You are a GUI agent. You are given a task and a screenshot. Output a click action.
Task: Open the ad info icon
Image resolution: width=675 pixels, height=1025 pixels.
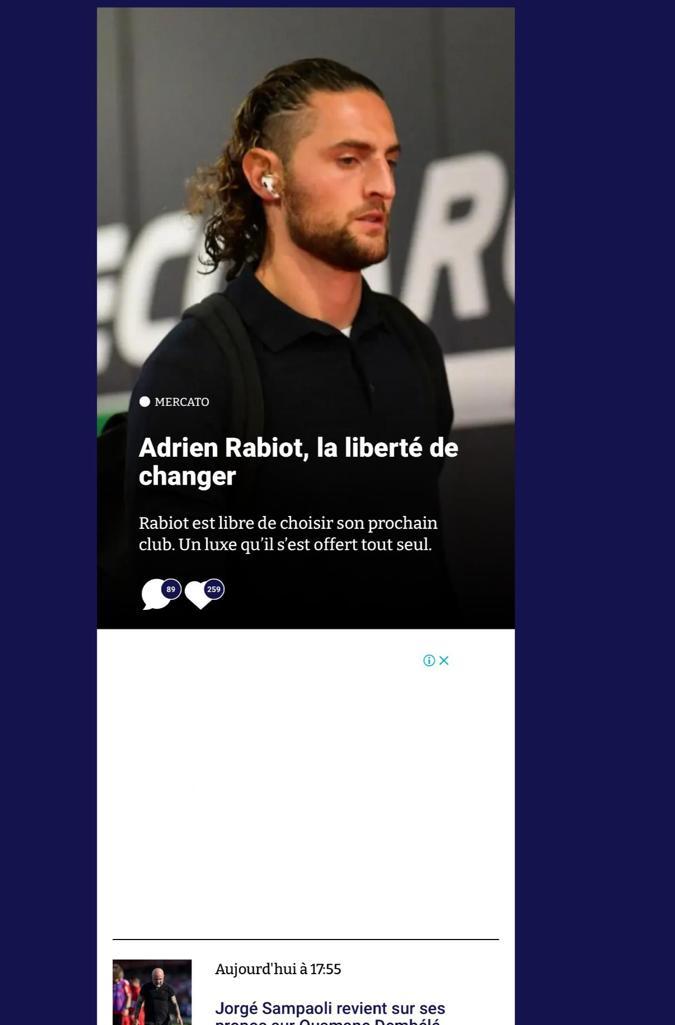point(429,661)
